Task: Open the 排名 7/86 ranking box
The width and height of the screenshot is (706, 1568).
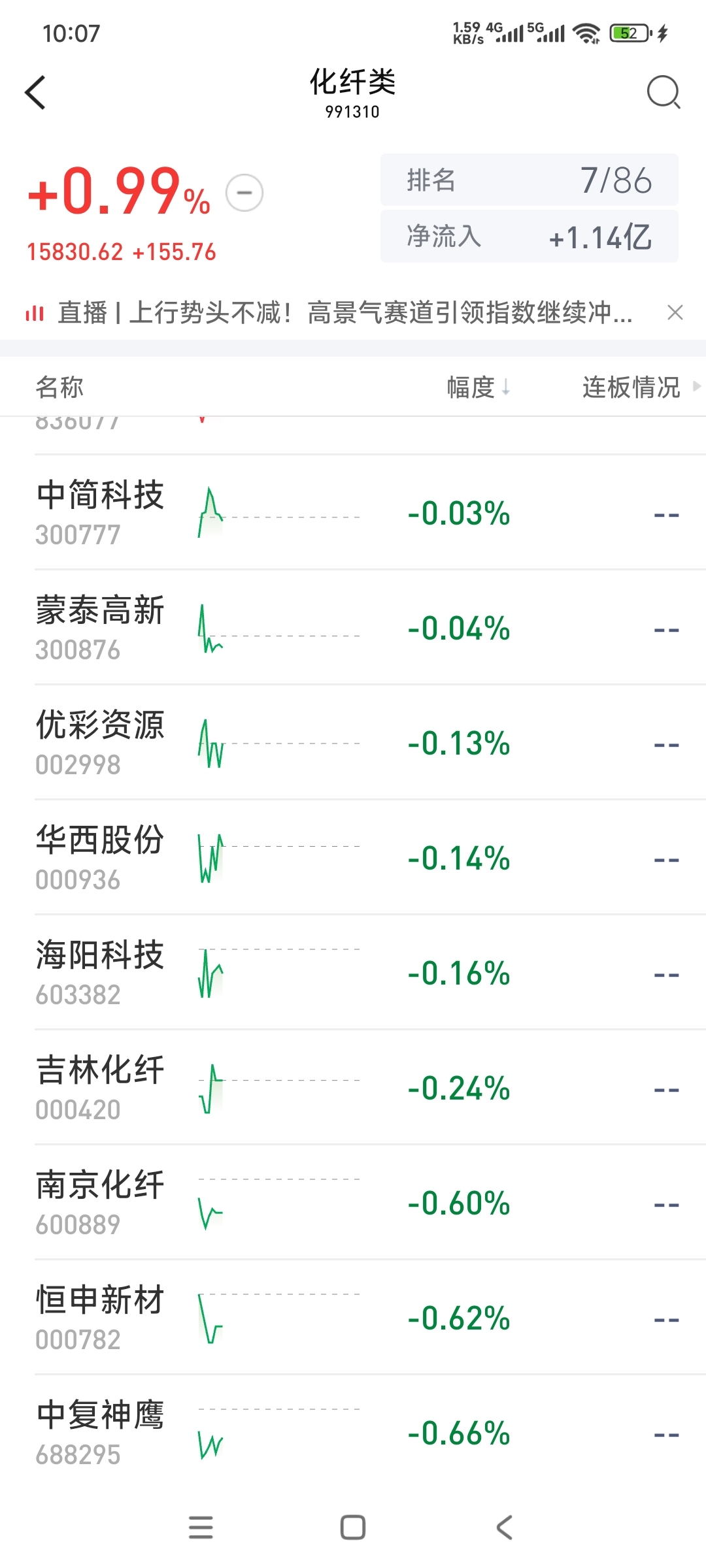Action: pyautogui.click(x=529, y=180)
